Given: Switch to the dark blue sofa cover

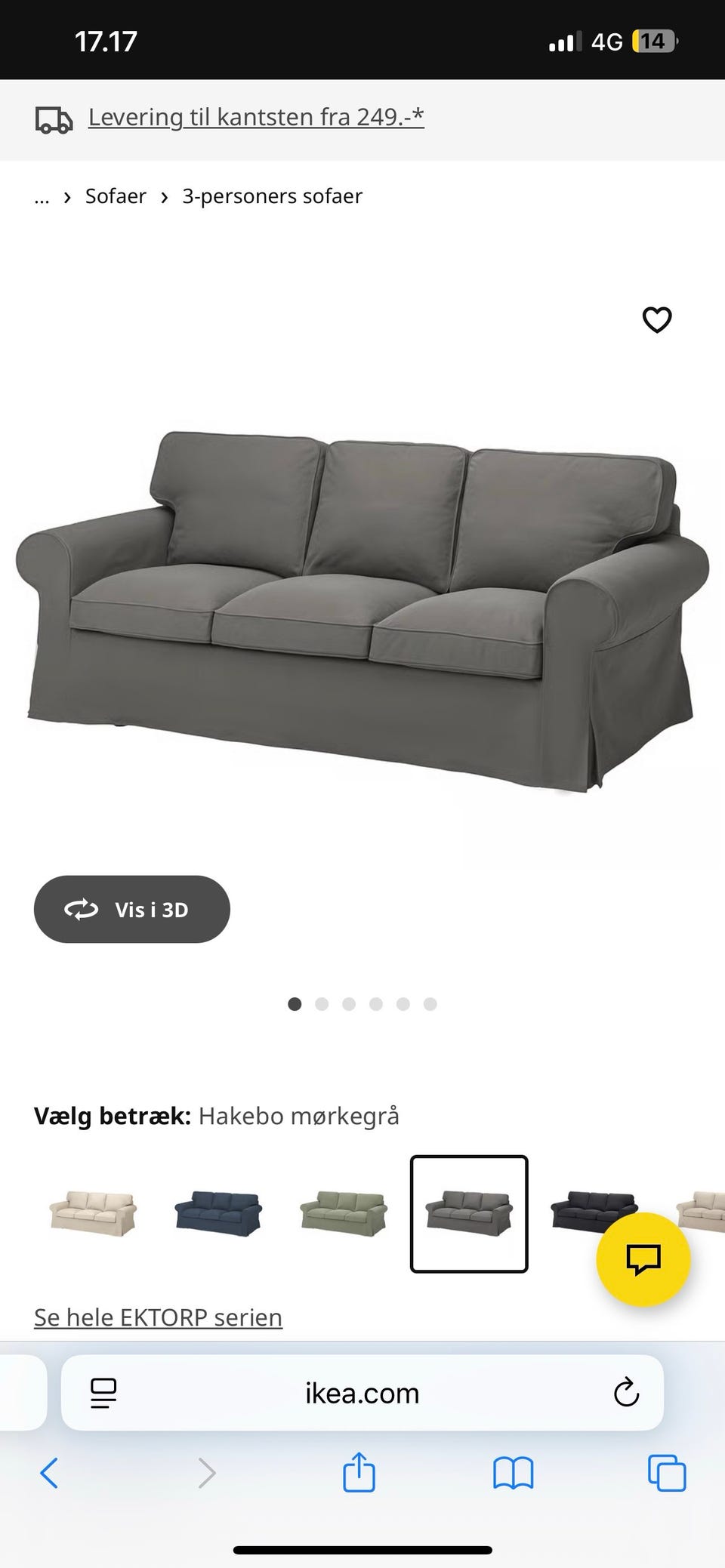Looking at the screenshot, I should point(217,1213).
